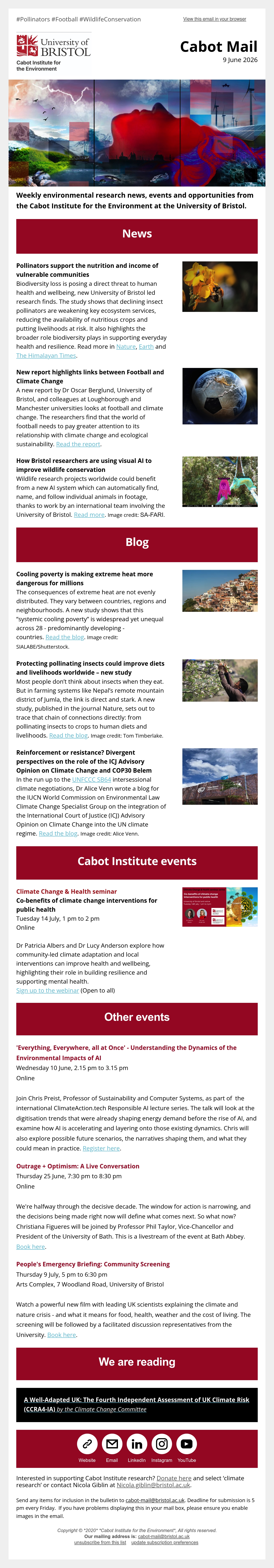Image resolution: width=274 pixels, height=1568 pixels.
Task: Open the Nature article link
Action: pyautogui.click(x=126, y=346)
